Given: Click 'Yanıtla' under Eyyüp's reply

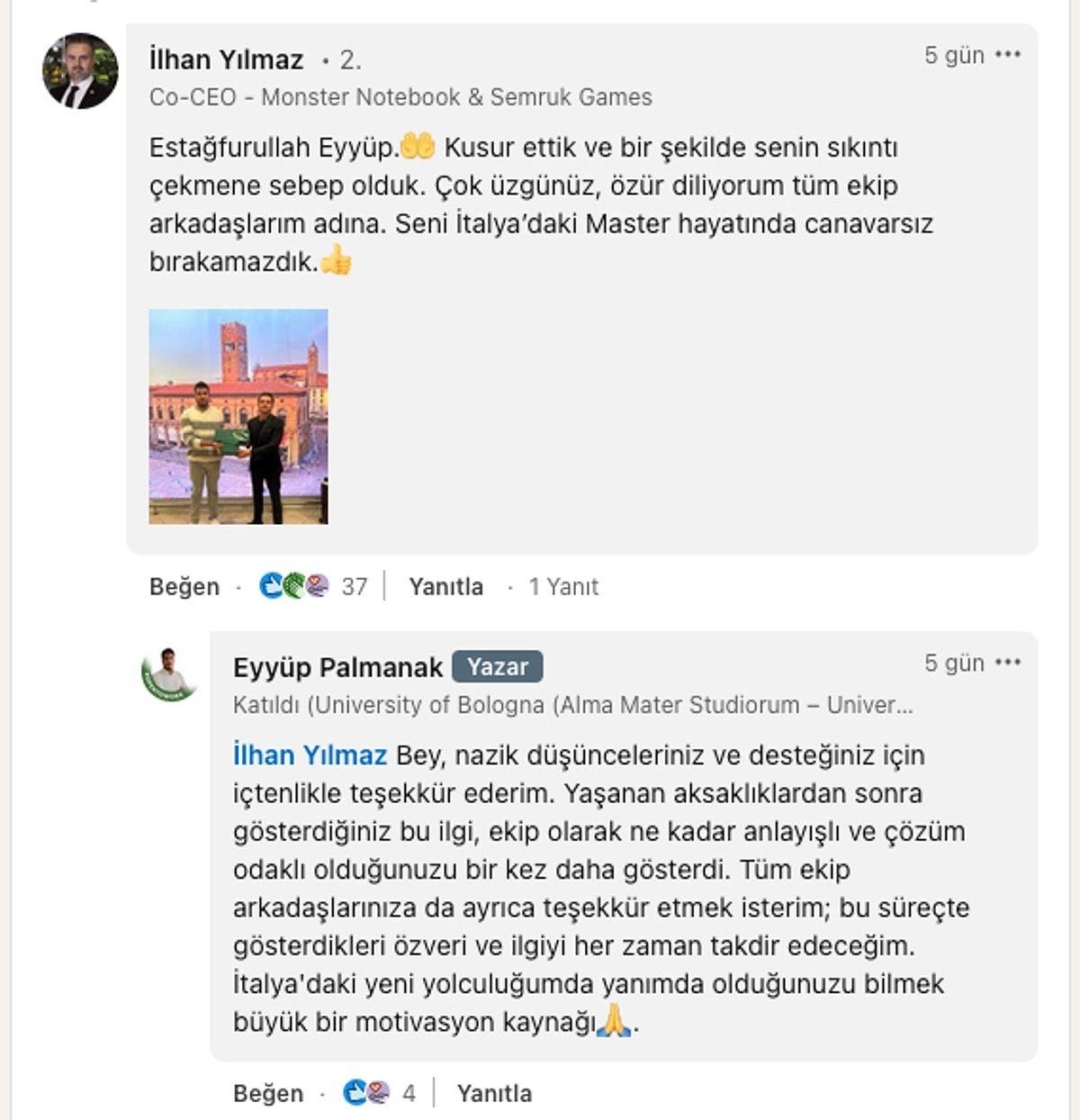Looking at the screenshot, I should pyautogui.click(x=495, y=1095).
